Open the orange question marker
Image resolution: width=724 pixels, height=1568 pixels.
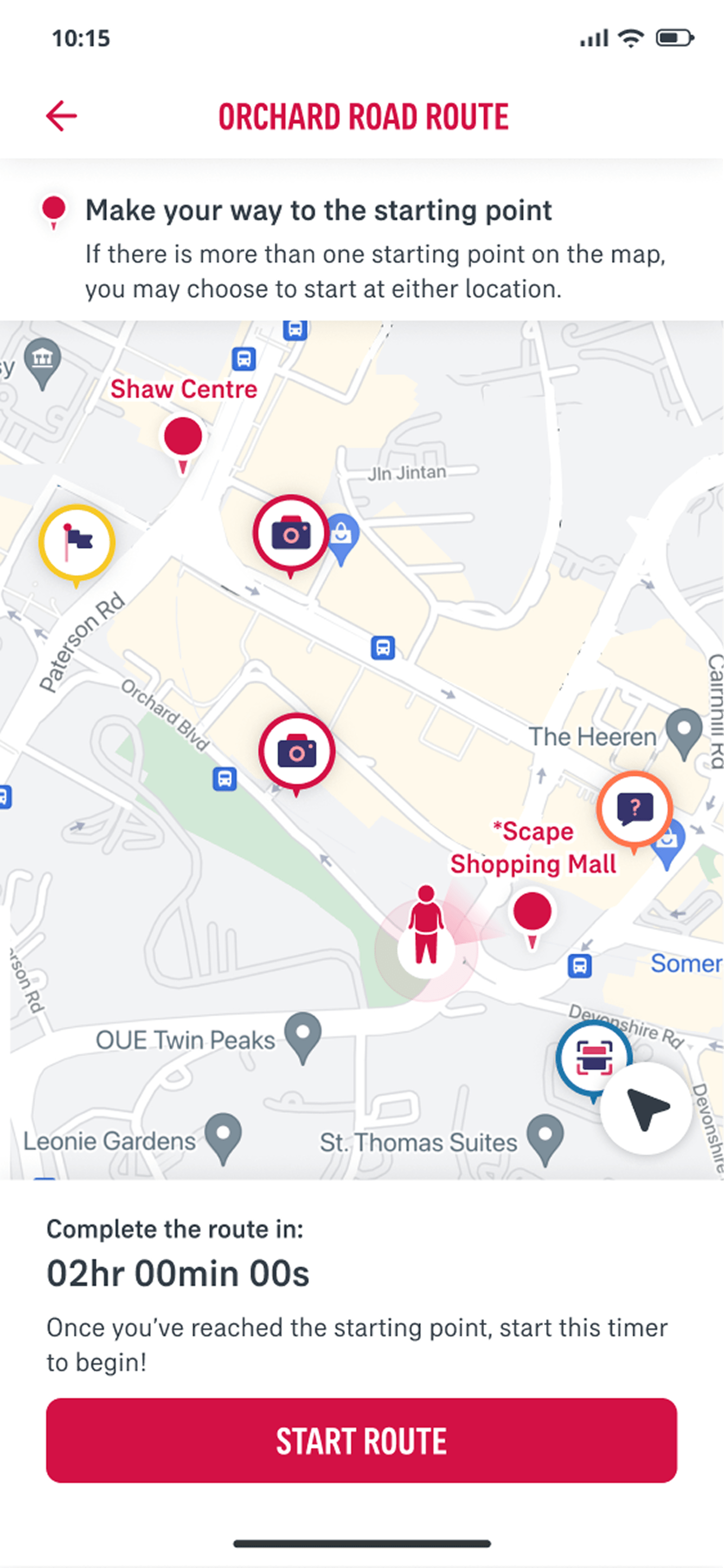coord(634,809)
